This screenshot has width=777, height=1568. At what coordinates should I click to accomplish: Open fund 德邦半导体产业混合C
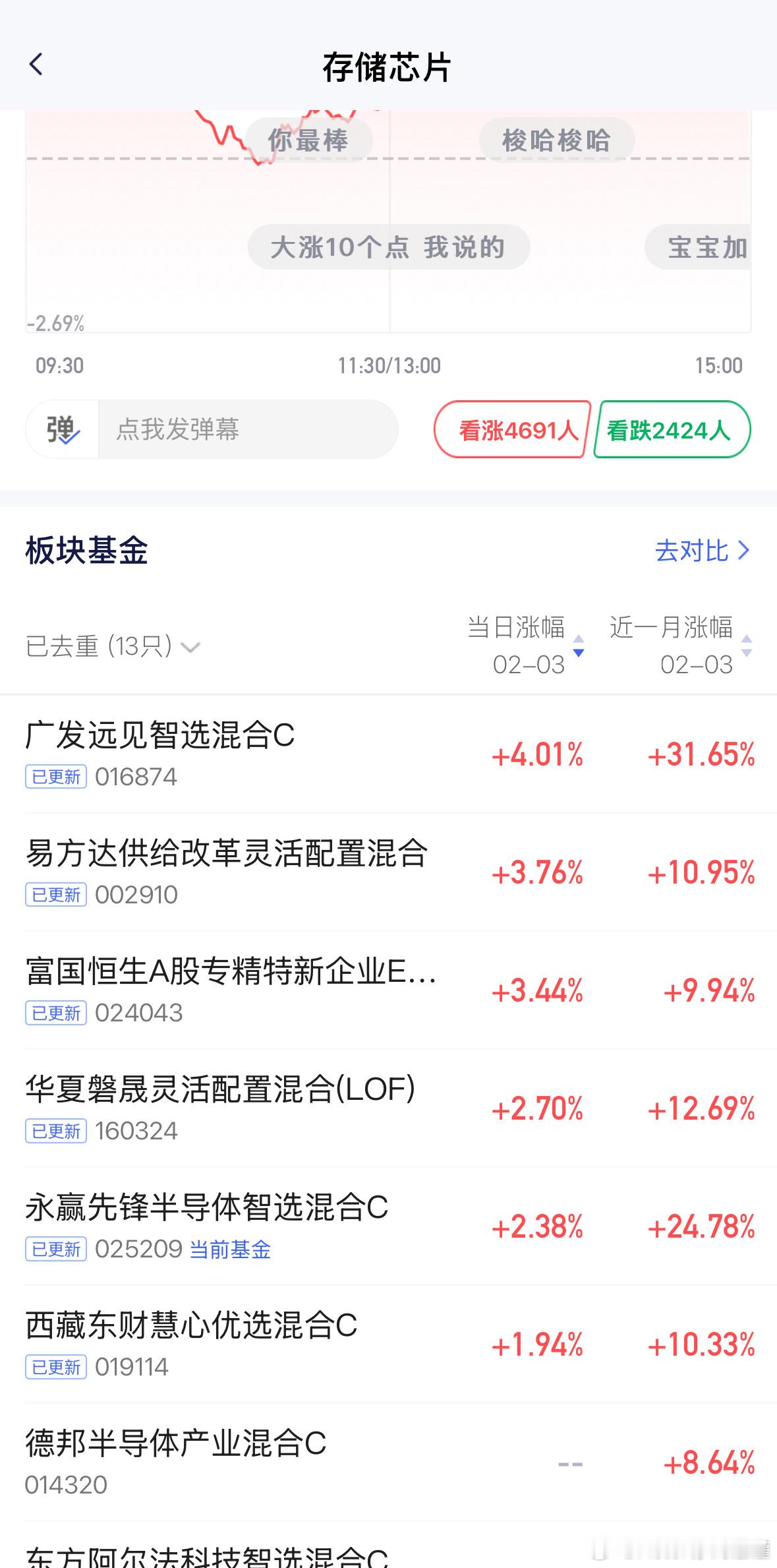389,1462
